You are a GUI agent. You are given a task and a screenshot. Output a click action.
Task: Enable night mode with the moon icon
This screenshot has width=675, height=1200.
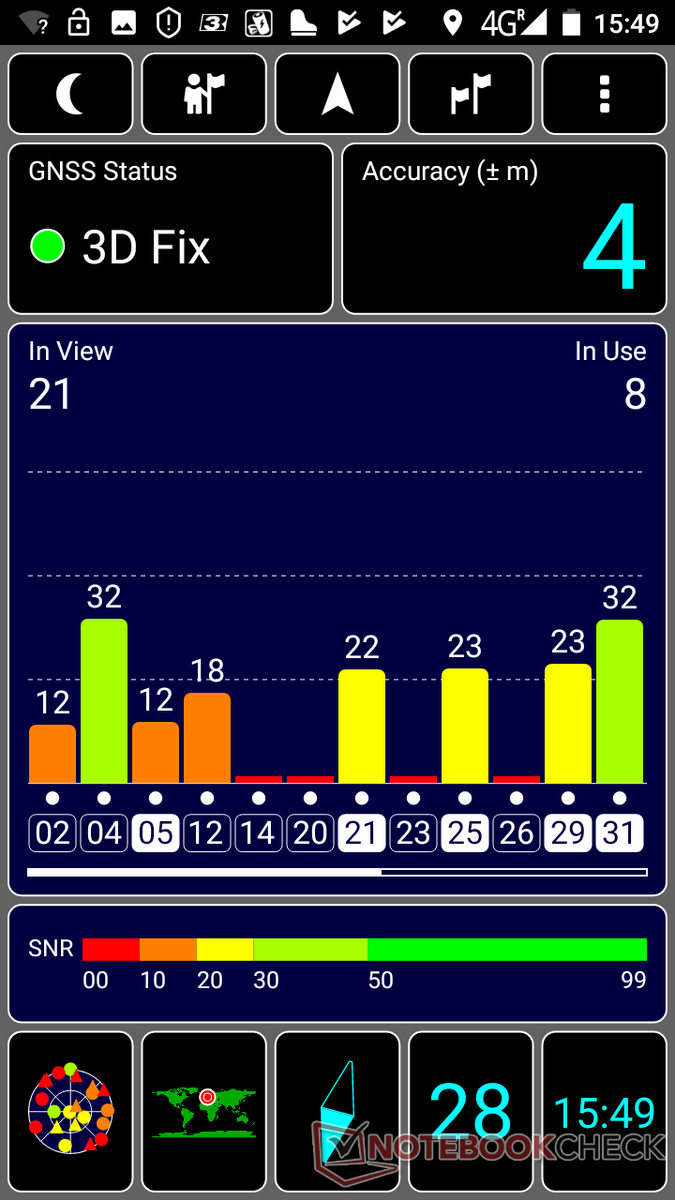click(71, 94)
